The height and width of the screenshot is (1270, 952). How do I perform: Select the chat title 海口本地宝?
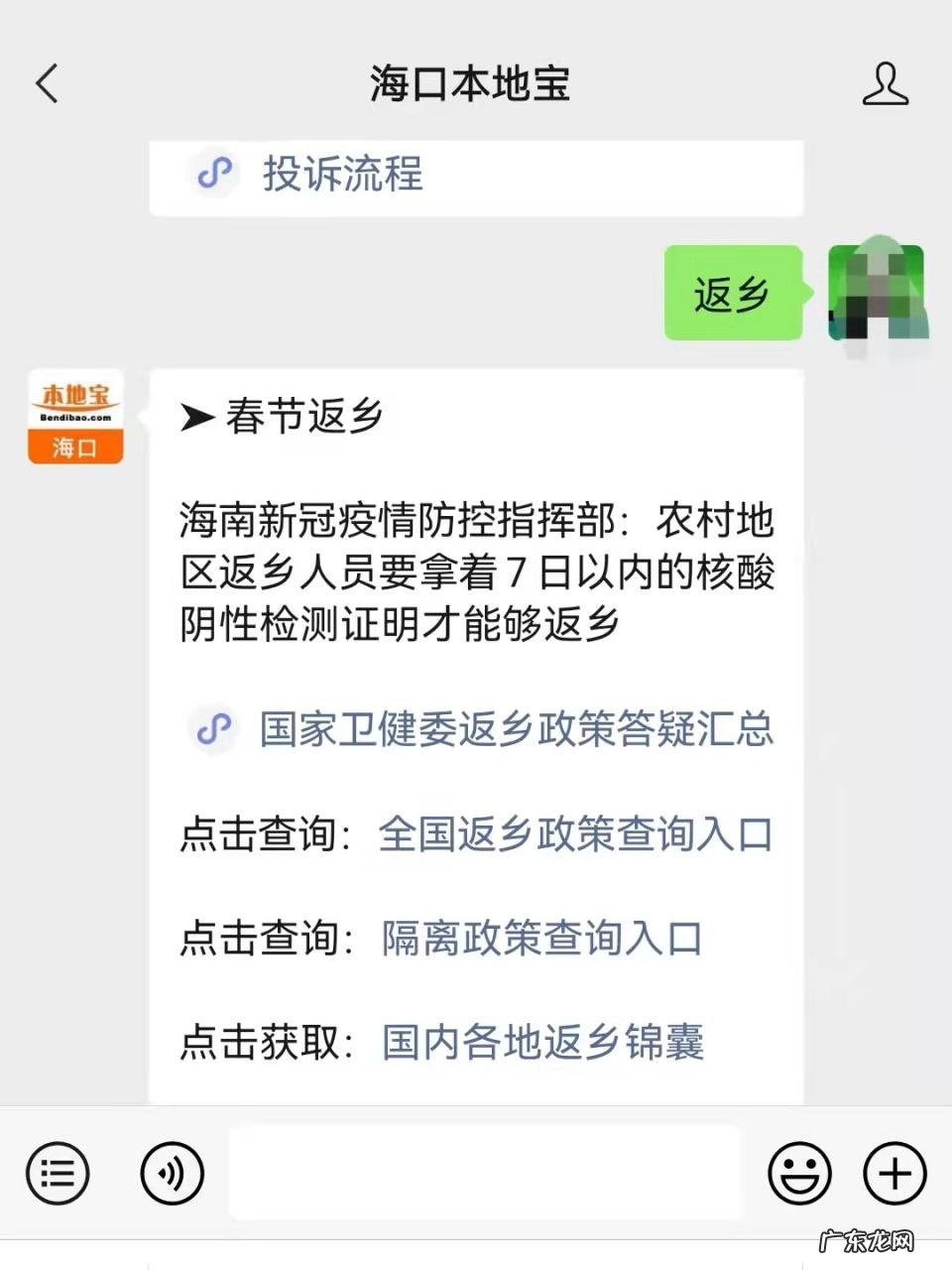[x=471, y=84]
